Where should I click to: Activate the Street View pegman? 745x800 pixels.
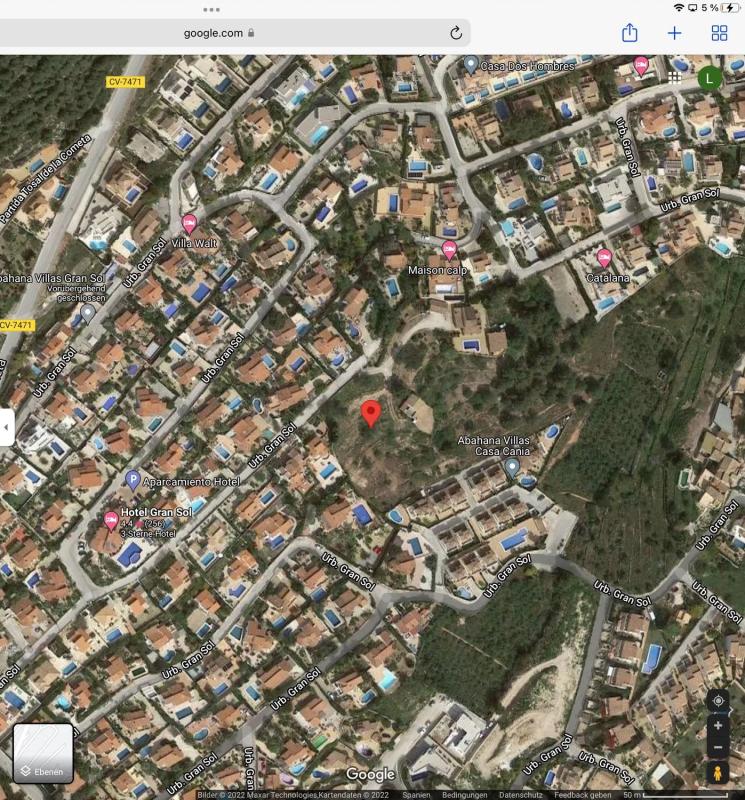pos(718,773)
